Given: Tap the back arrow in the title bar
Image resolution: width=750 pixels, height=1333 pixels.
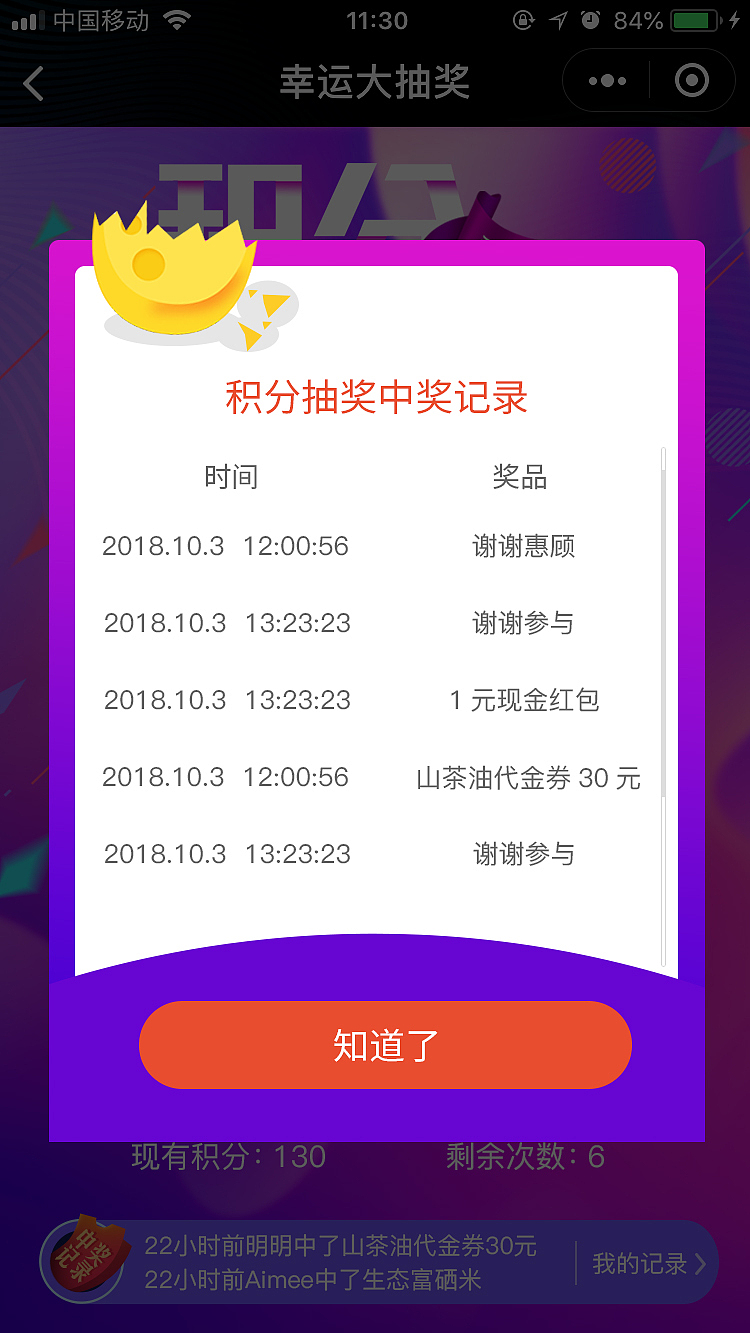Looking at the screenshot, I should [32, 84].
